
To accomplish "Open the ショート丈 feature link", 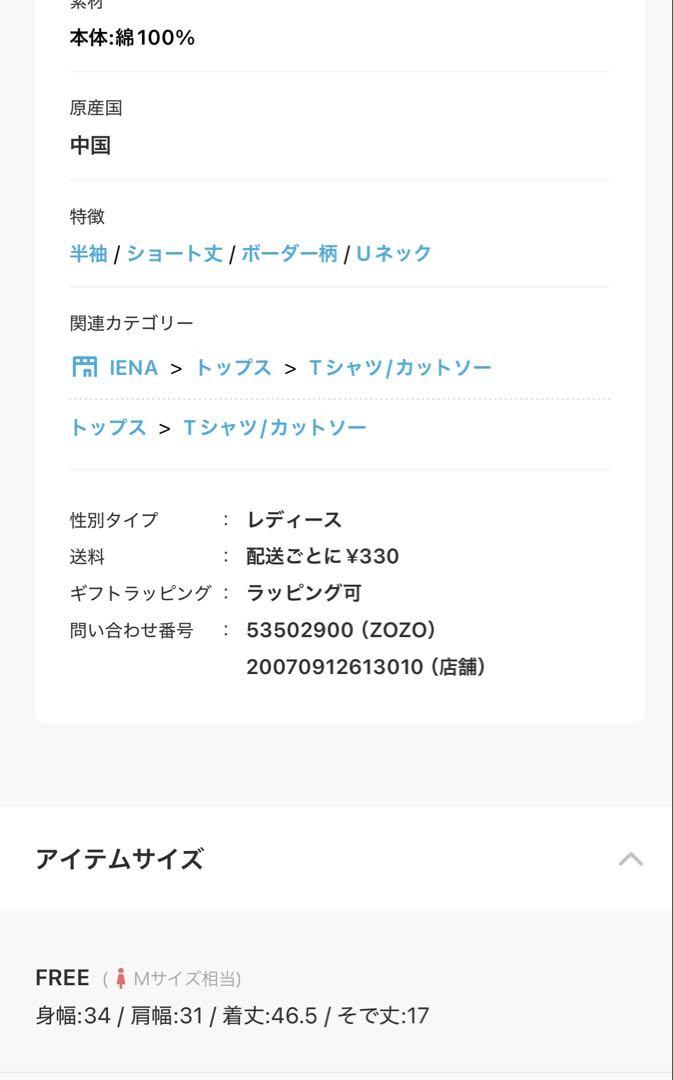I will (174, 253).
